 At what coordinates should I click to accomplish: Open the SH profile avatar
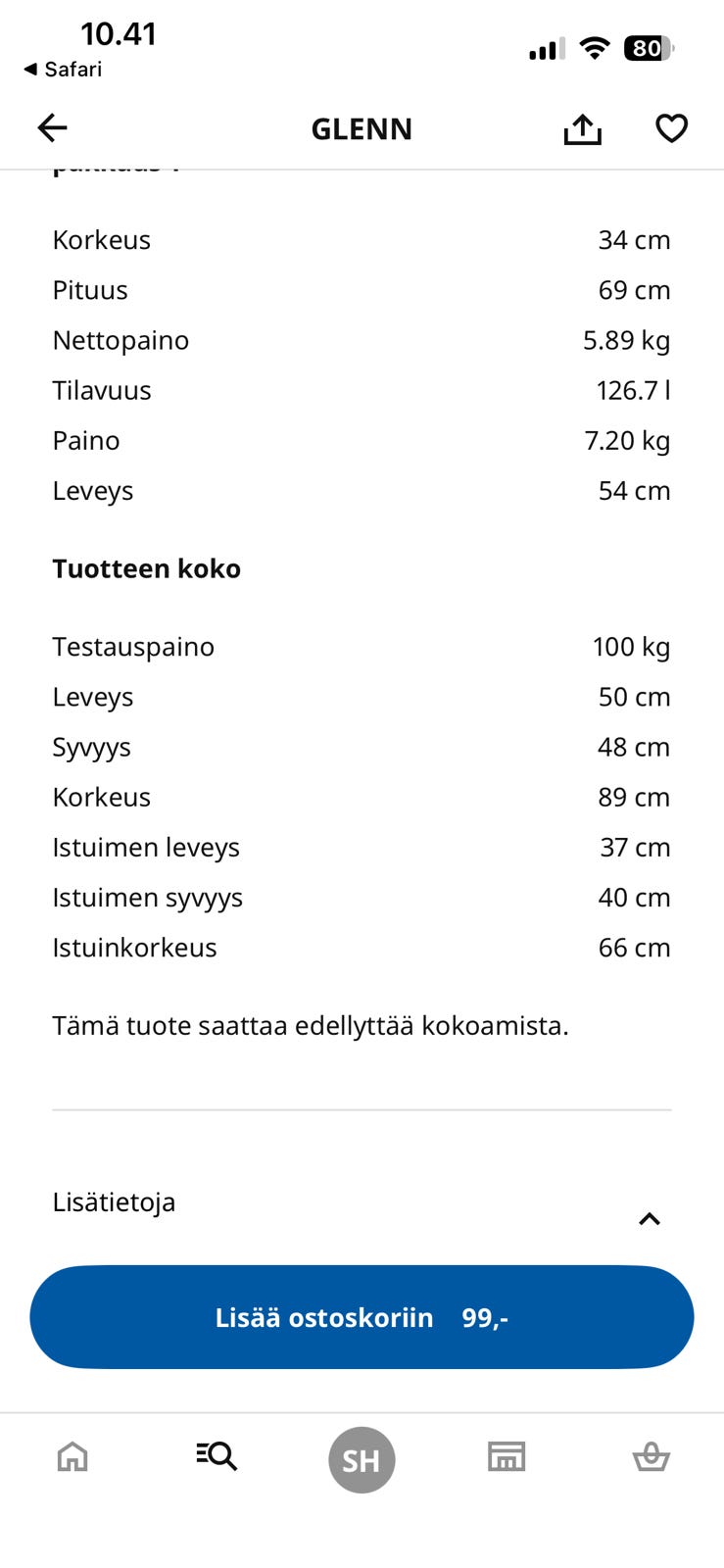[362, 1459]
